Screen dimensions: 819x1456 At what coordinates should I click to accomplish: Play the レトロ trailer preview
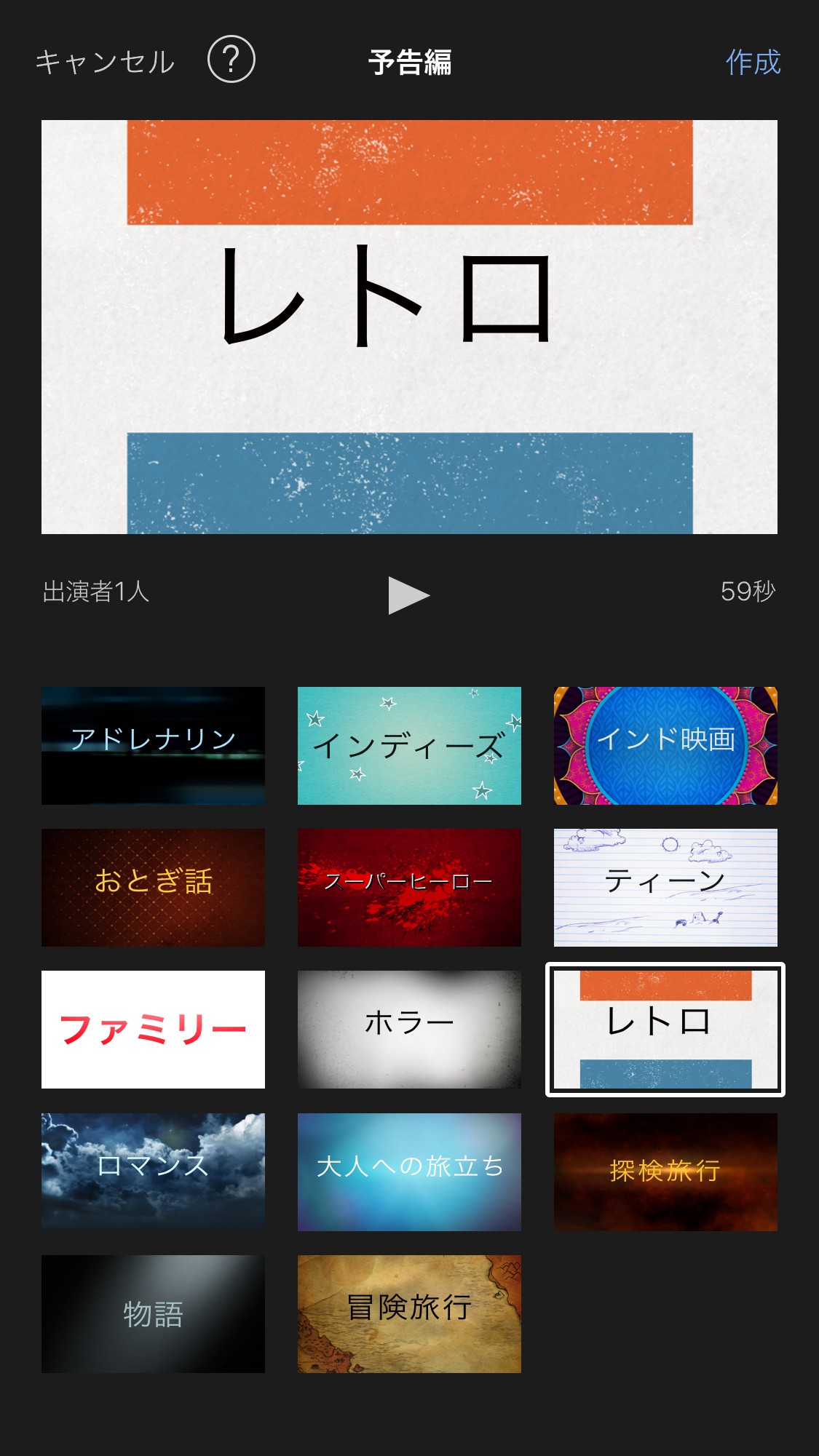(x=408, y=595)
